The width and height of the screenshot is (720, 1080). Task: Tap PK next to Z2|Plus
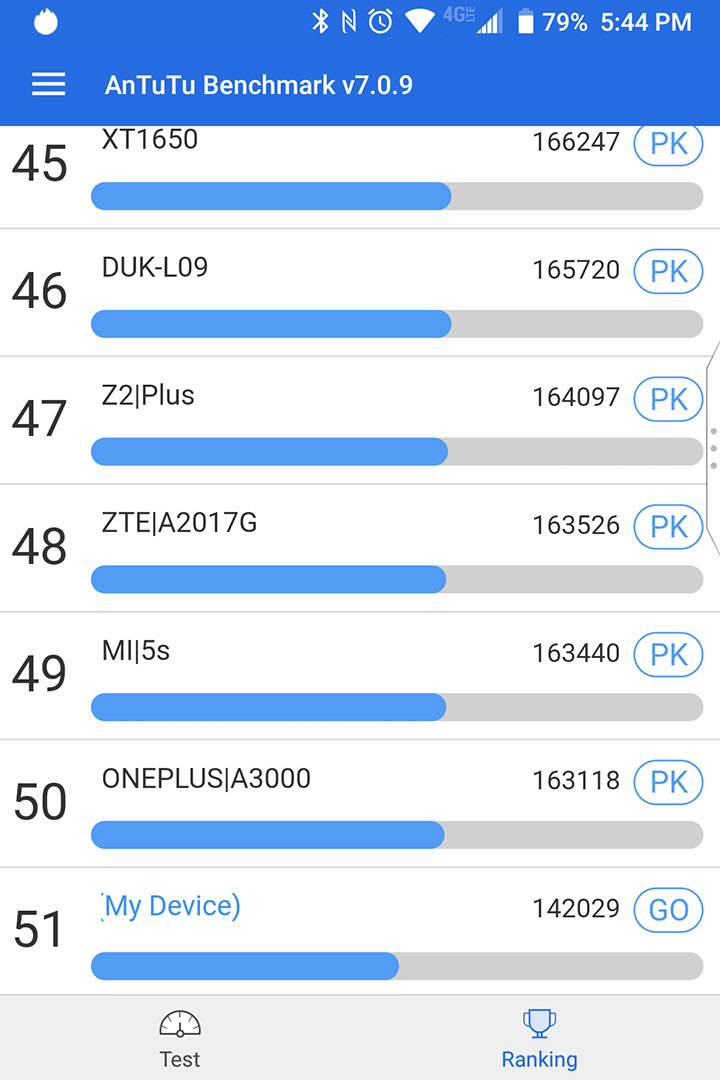(668, 399)
